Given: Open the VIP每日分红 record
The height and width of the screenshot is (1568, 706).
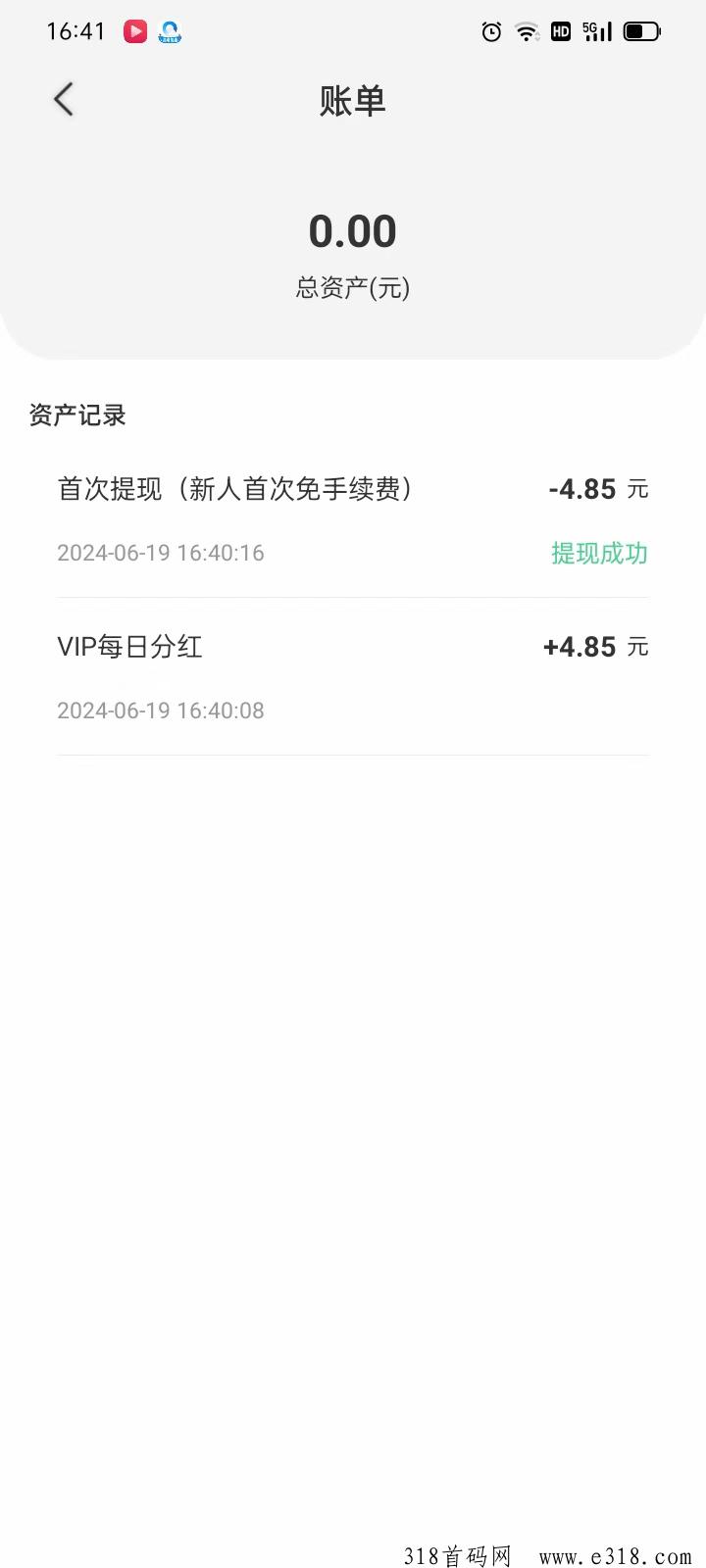Looking at the screenshot, I should [x=353, y=677].
